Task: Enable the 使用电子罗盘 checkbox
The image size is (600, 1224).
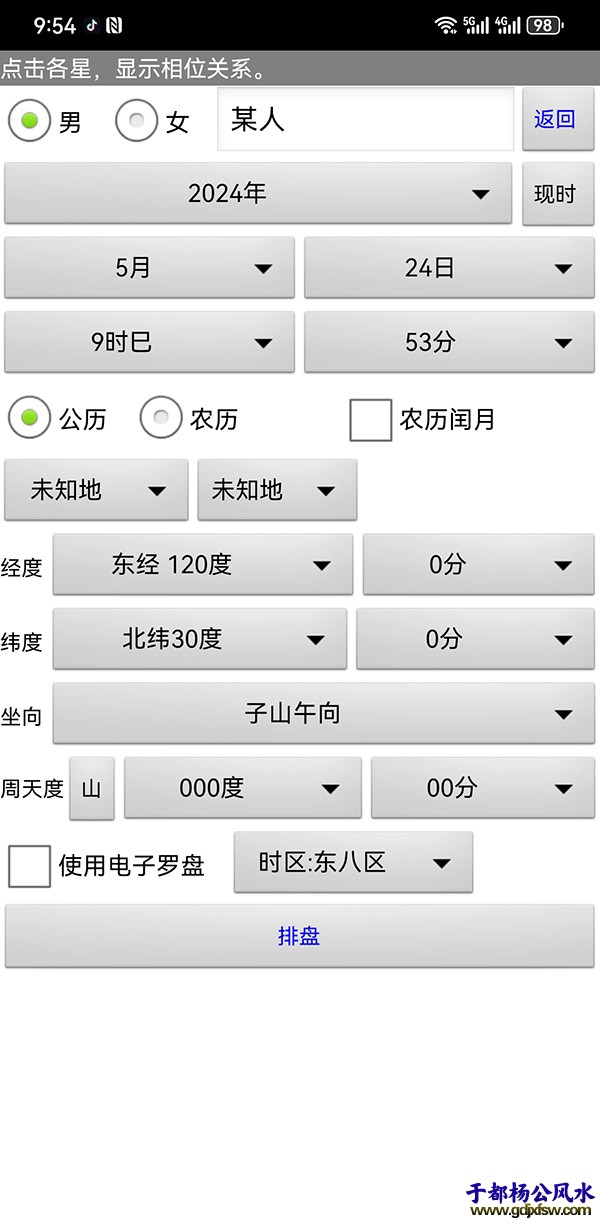Action: click(x=30, y=865)
